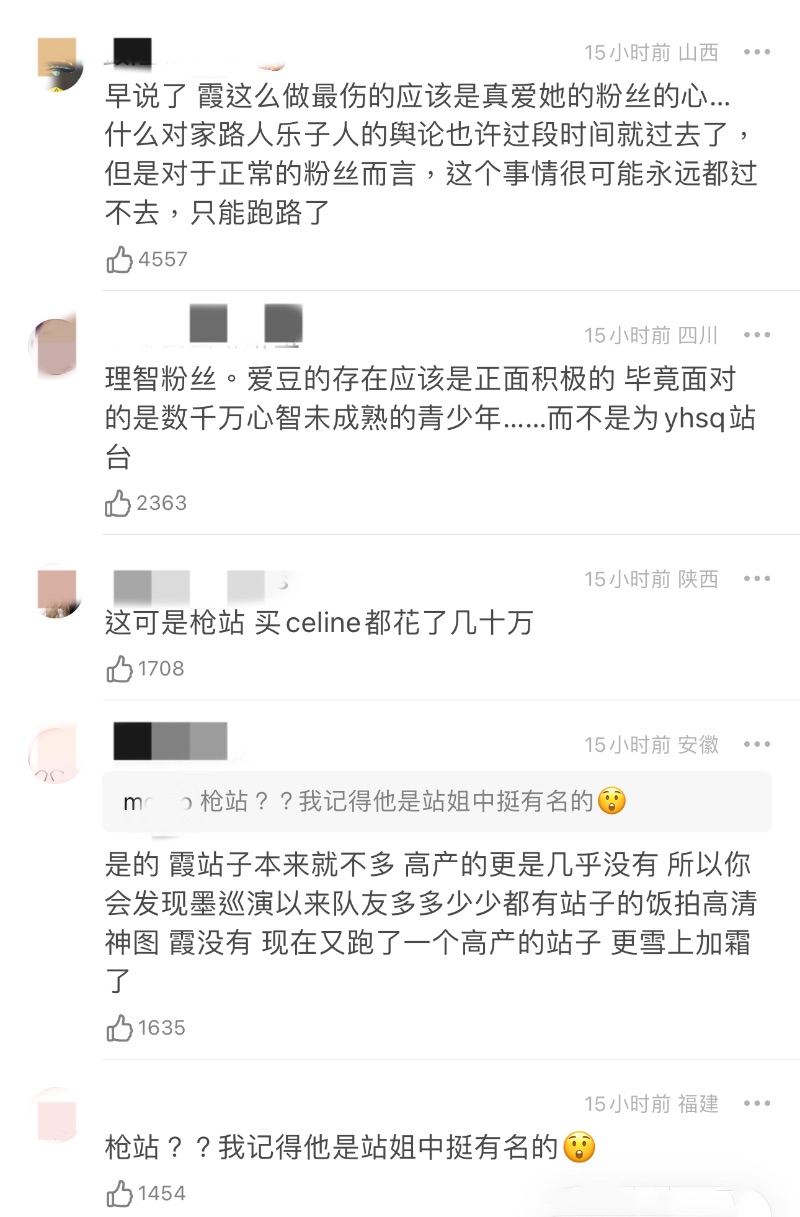Open overflow menu on the Shaanxi comment
The image size is (800, 1217).
coord(757,579)
